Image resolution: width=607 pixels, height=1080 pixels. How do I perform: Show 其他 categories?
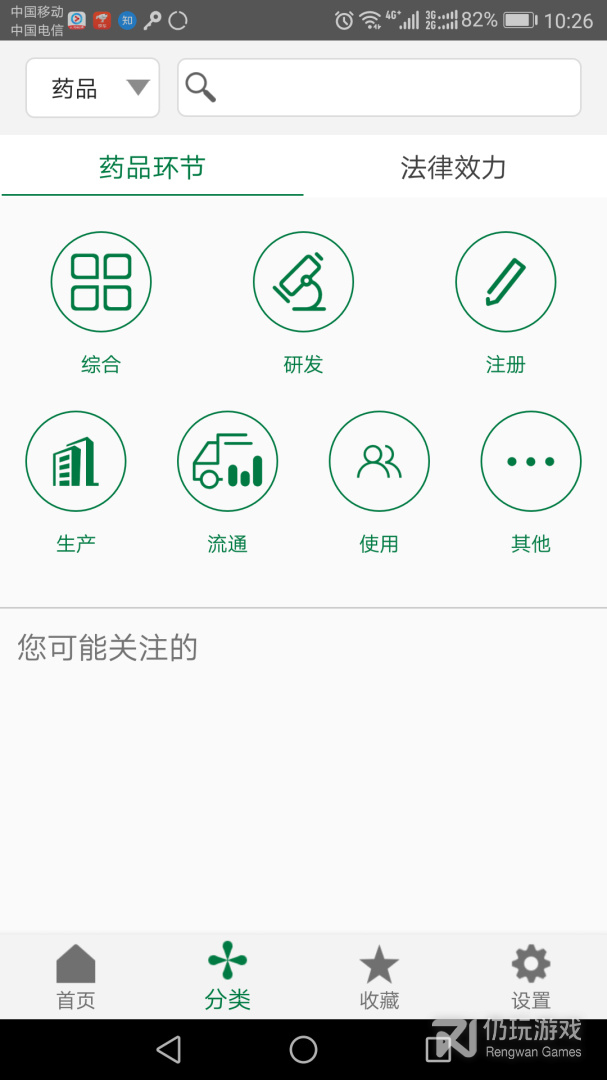531,462
